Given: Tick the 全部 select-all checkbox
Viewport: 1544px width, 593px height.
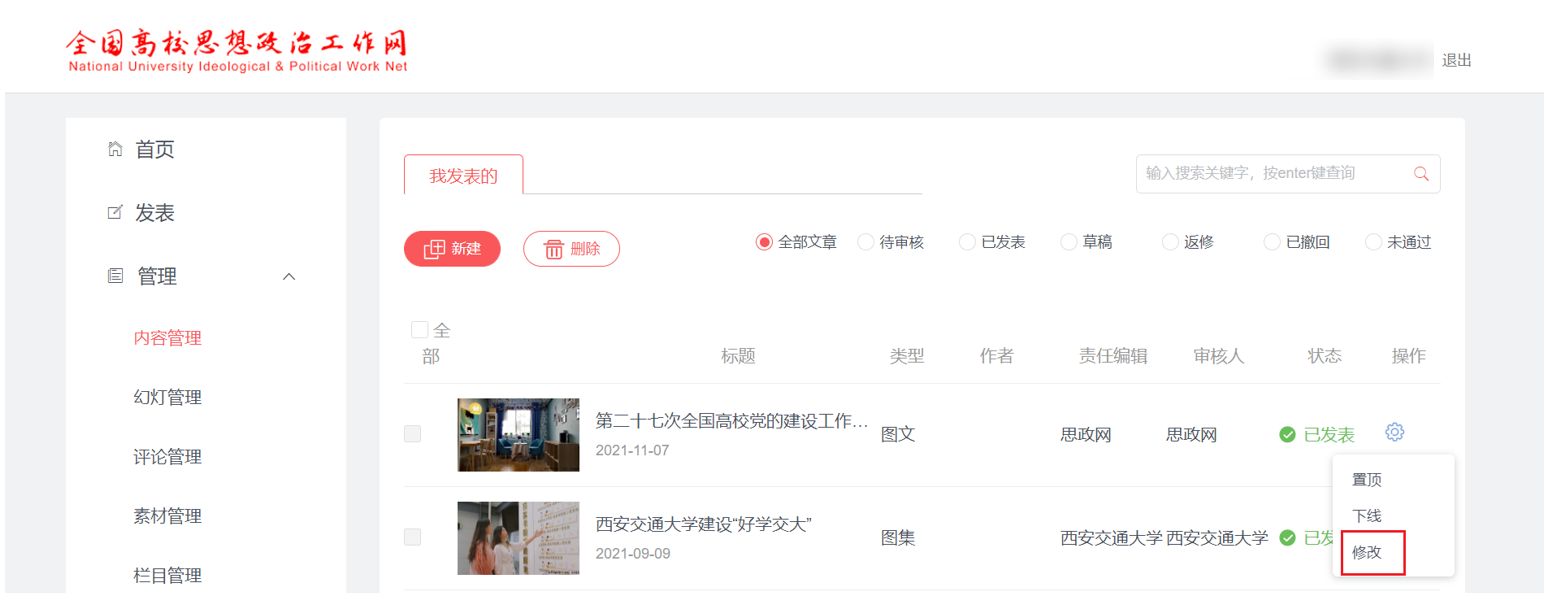Looking at the screenshot, I should click(x=420, y=330).
